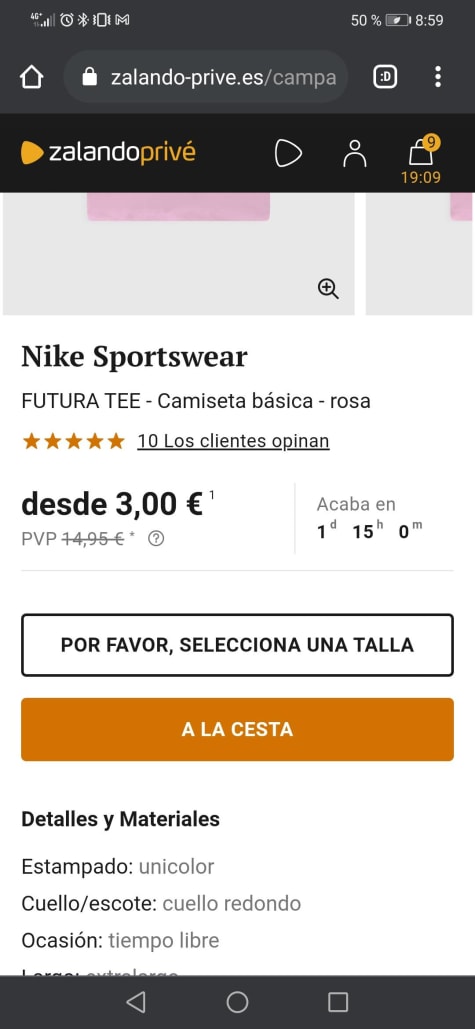Go back using the system back button
The height and width of the screenshot is (1029, 475).
(136, 1001)
